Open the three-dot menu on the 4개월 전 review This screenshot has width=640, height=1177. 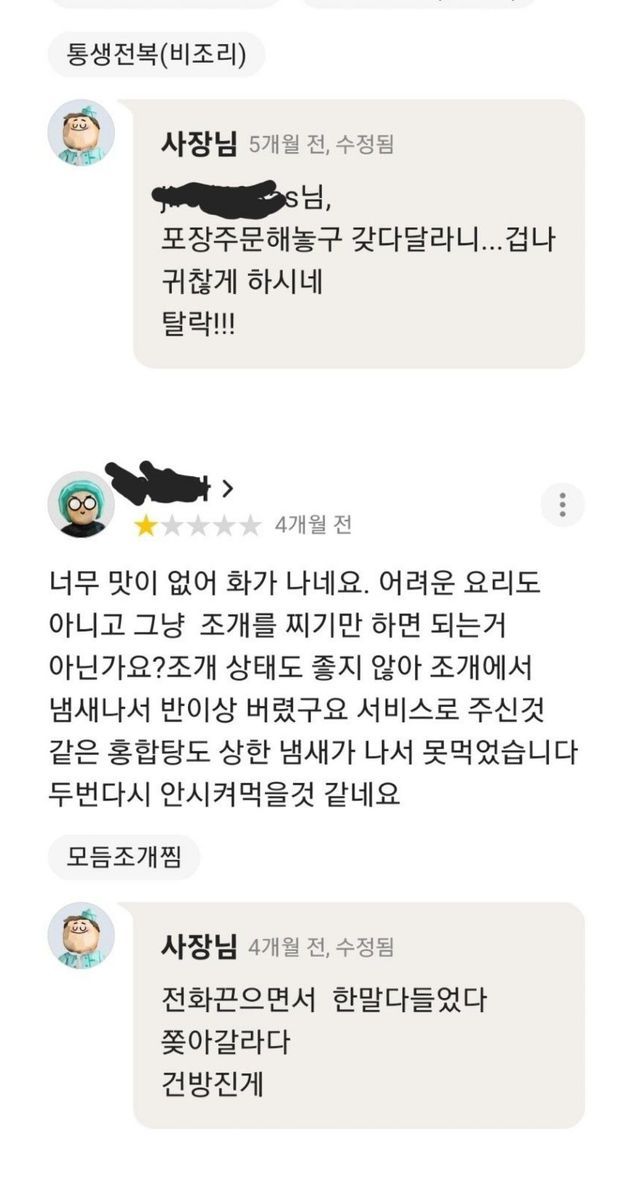(x=563, y=503)
